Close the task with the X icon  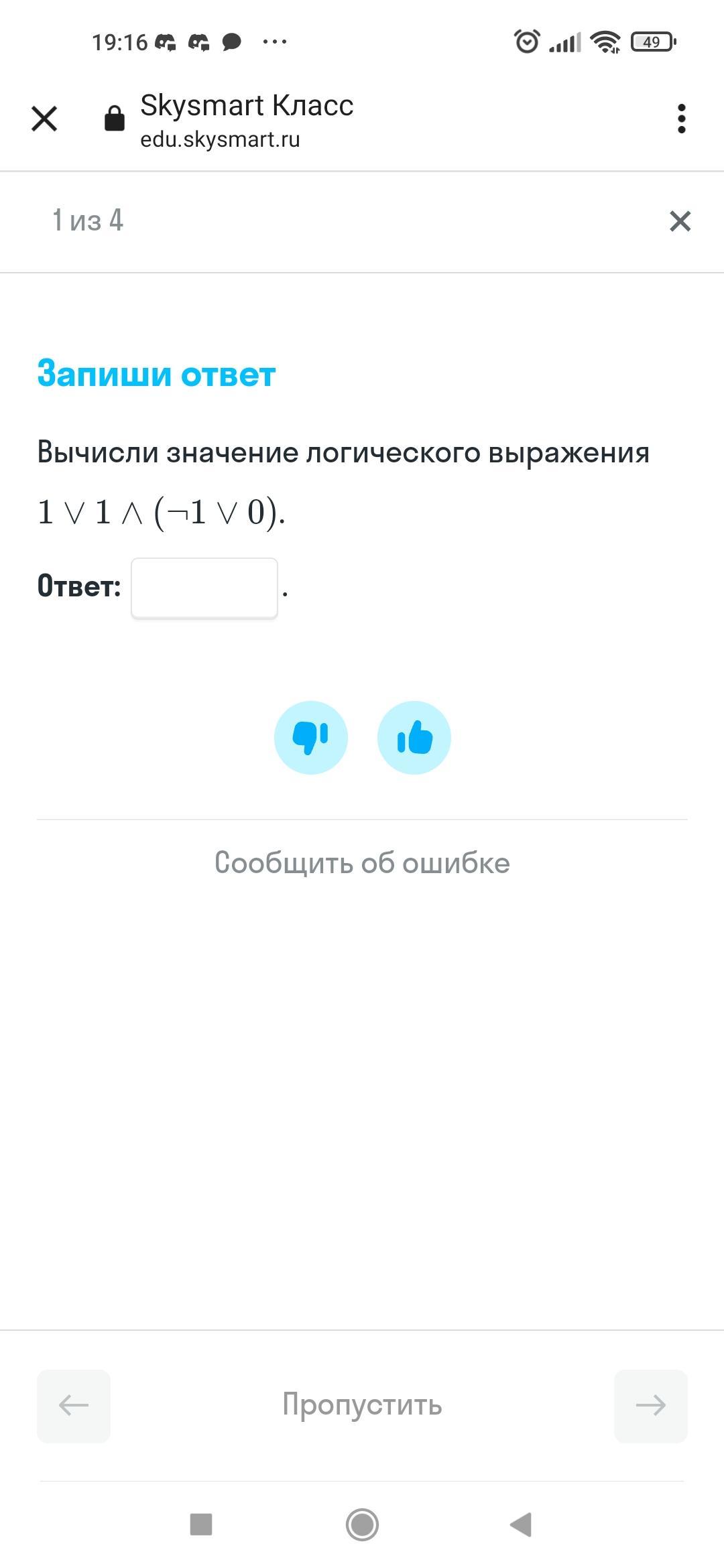point(680,220)
